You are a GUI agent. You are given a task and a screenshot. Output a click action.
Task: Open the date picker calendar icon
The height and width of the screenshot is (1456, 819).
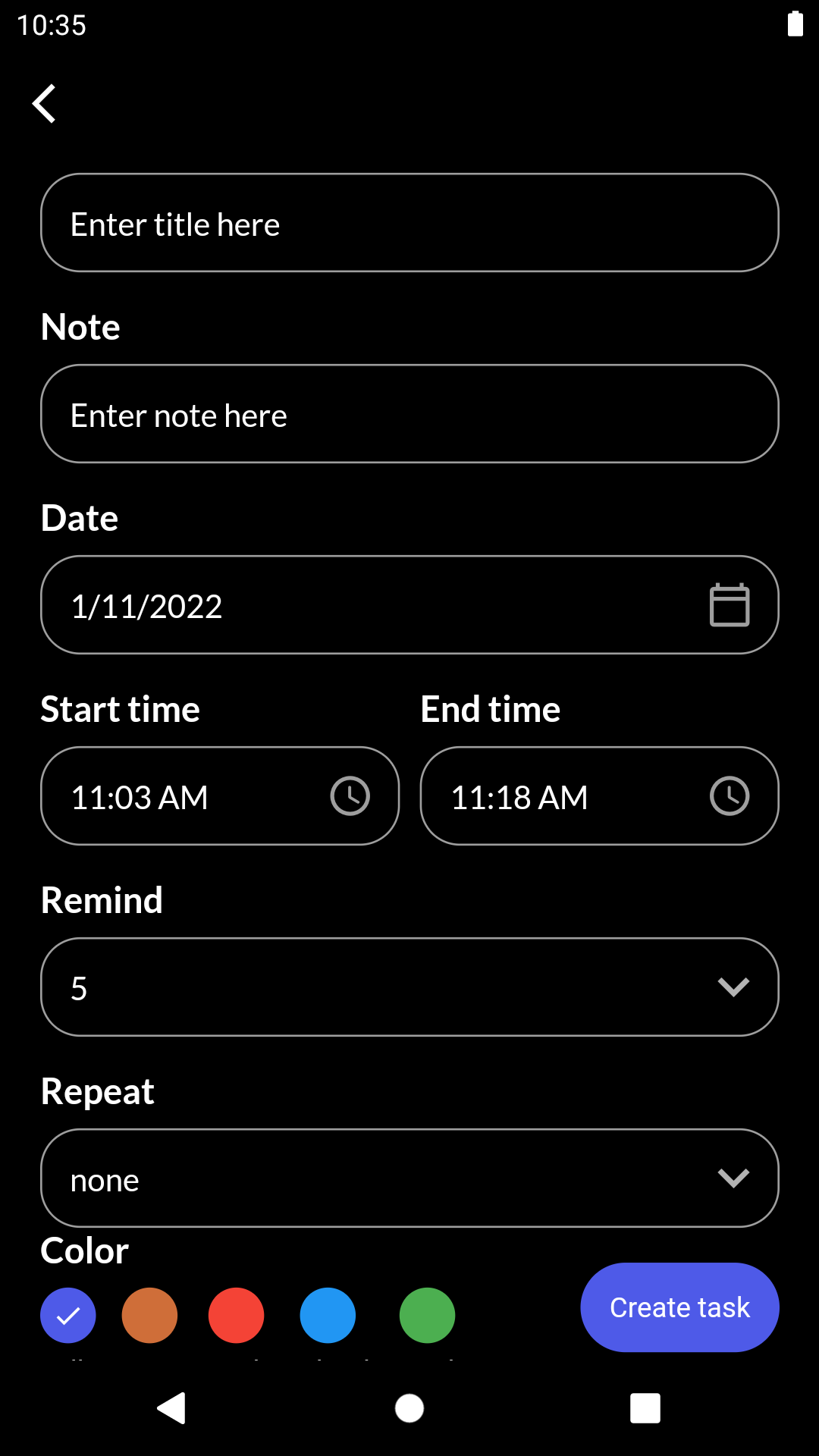pos(730,605)
